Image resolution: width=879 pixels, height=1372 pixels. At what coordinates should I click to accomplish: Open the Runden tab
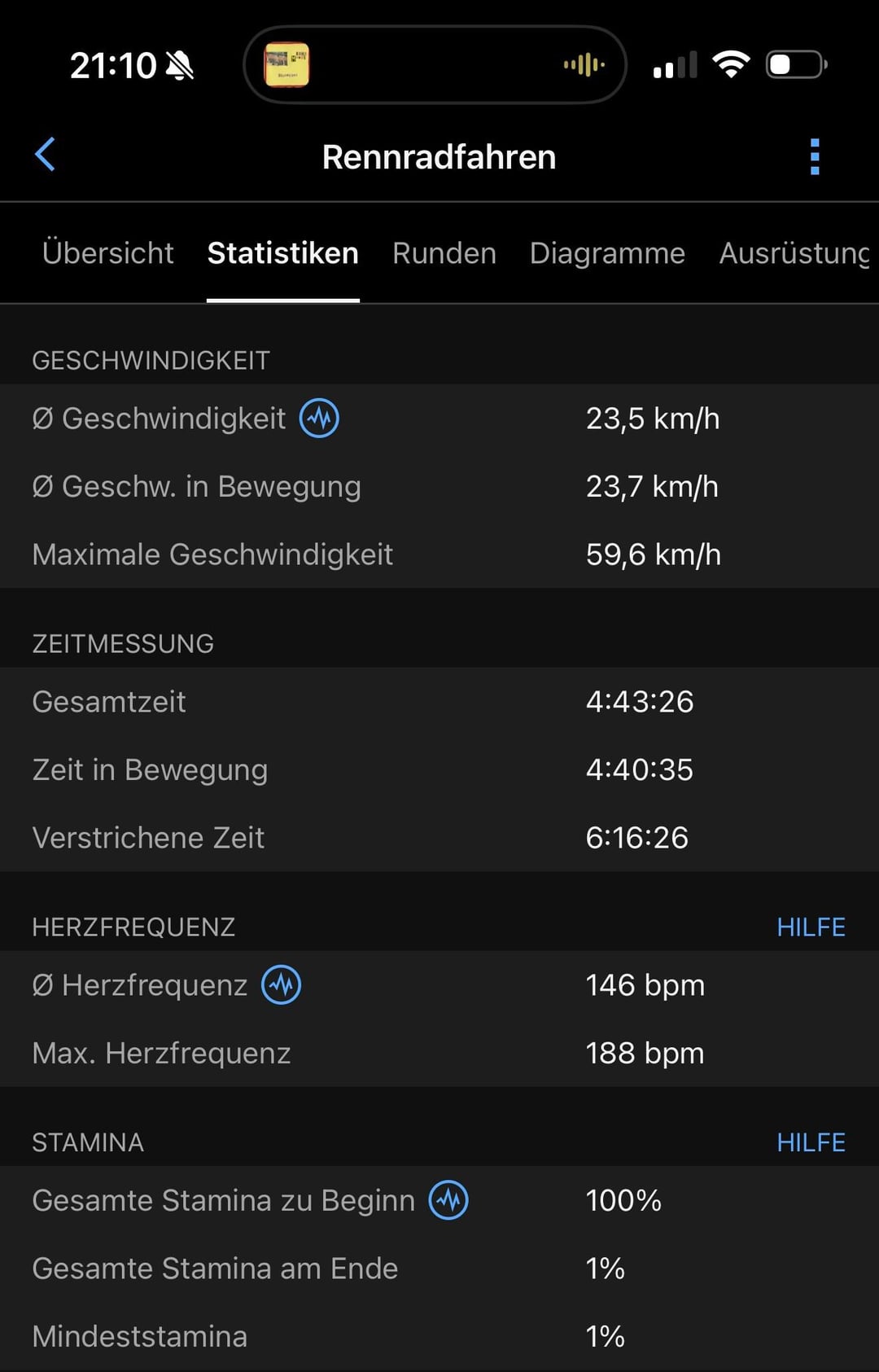coord(444,253)
